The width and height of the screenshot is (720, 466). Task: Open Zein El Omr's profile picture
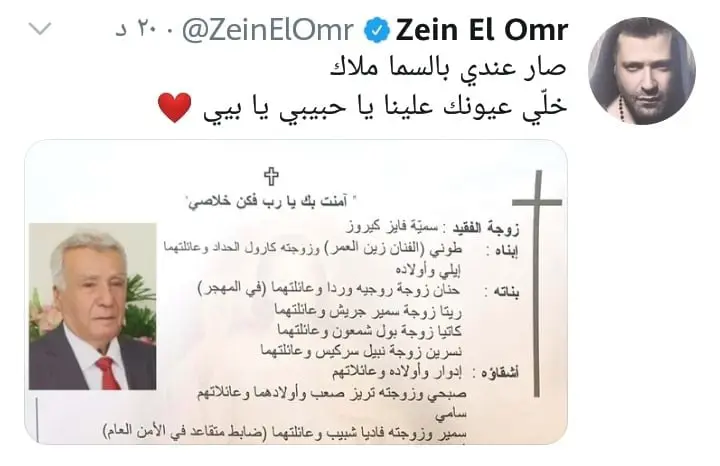641,70
